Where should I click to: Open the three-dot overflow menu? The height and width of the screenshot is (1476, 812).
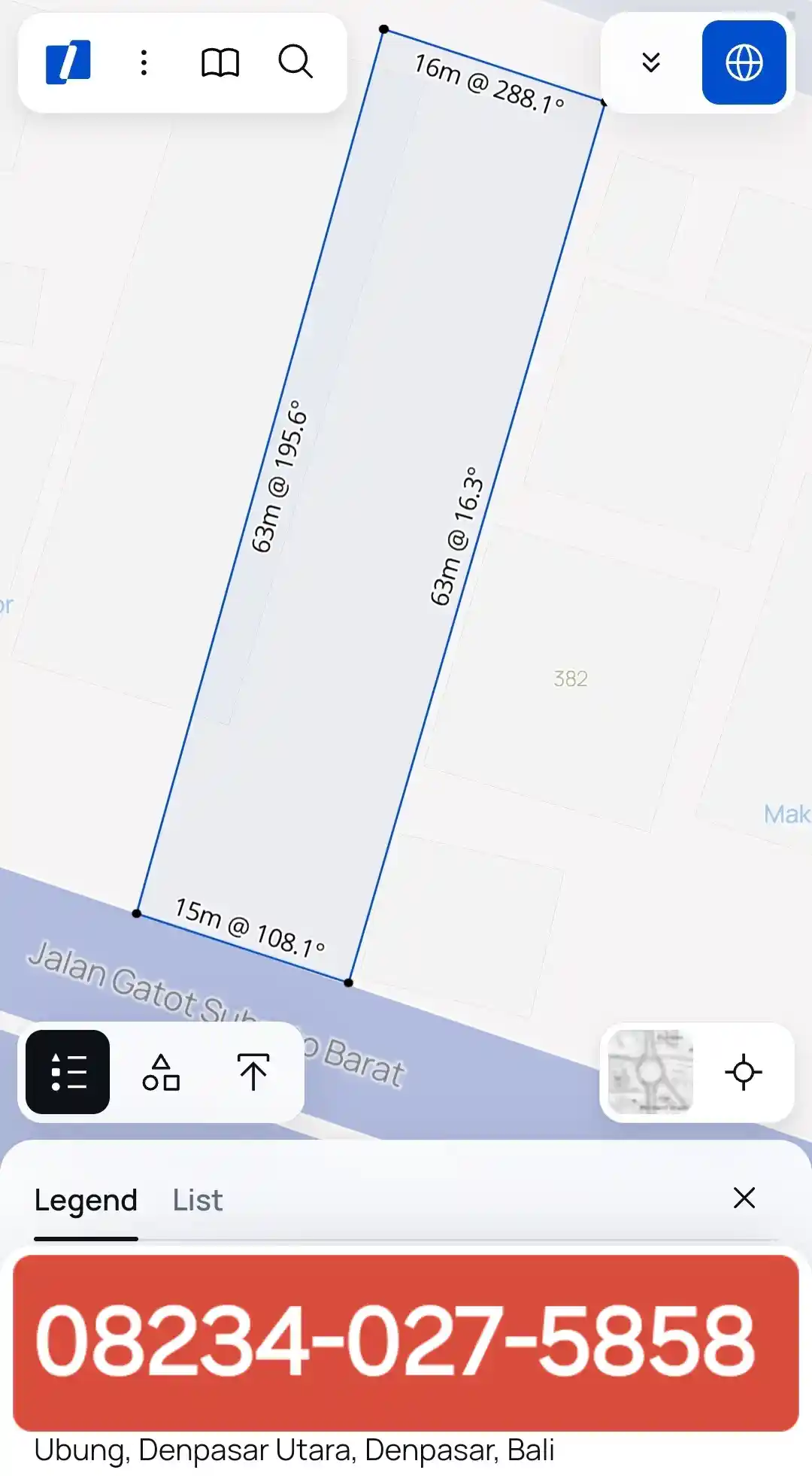pyautogui.click(x=144, y=62)
